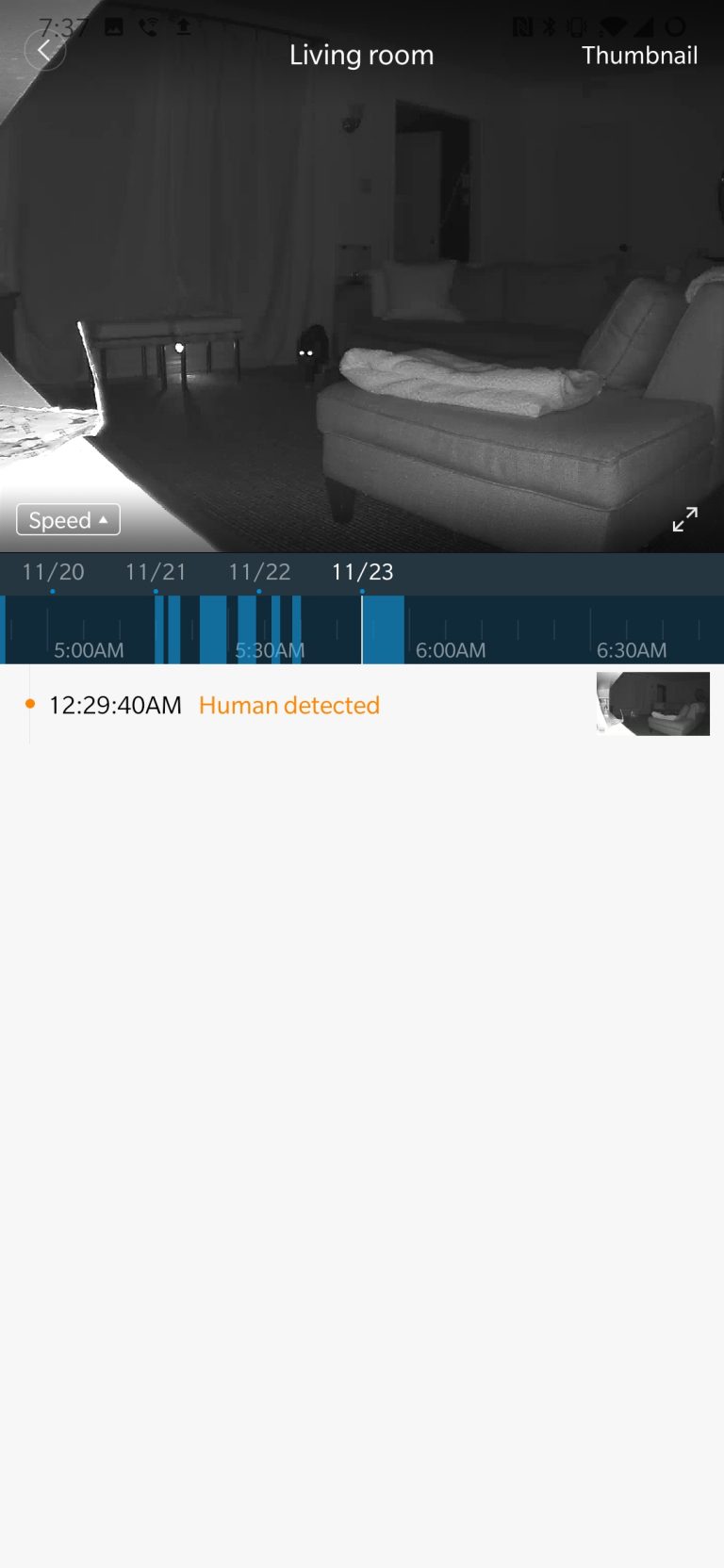Open the Thumbnail view

(639, 56)
